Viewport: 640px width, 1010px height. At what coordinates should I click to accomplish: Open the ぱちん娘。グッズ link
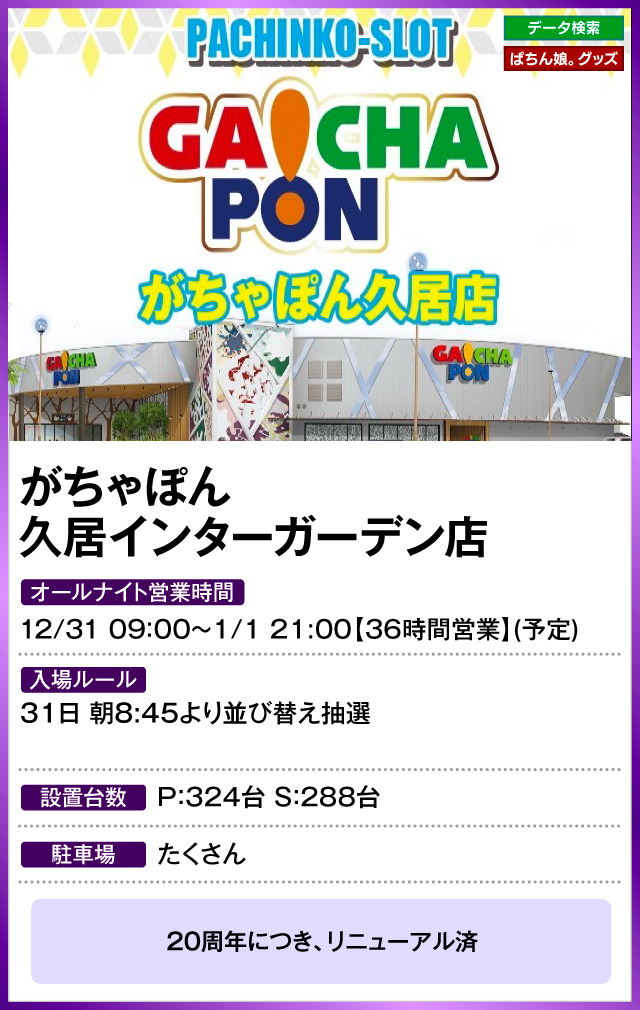tap(563, 59)
